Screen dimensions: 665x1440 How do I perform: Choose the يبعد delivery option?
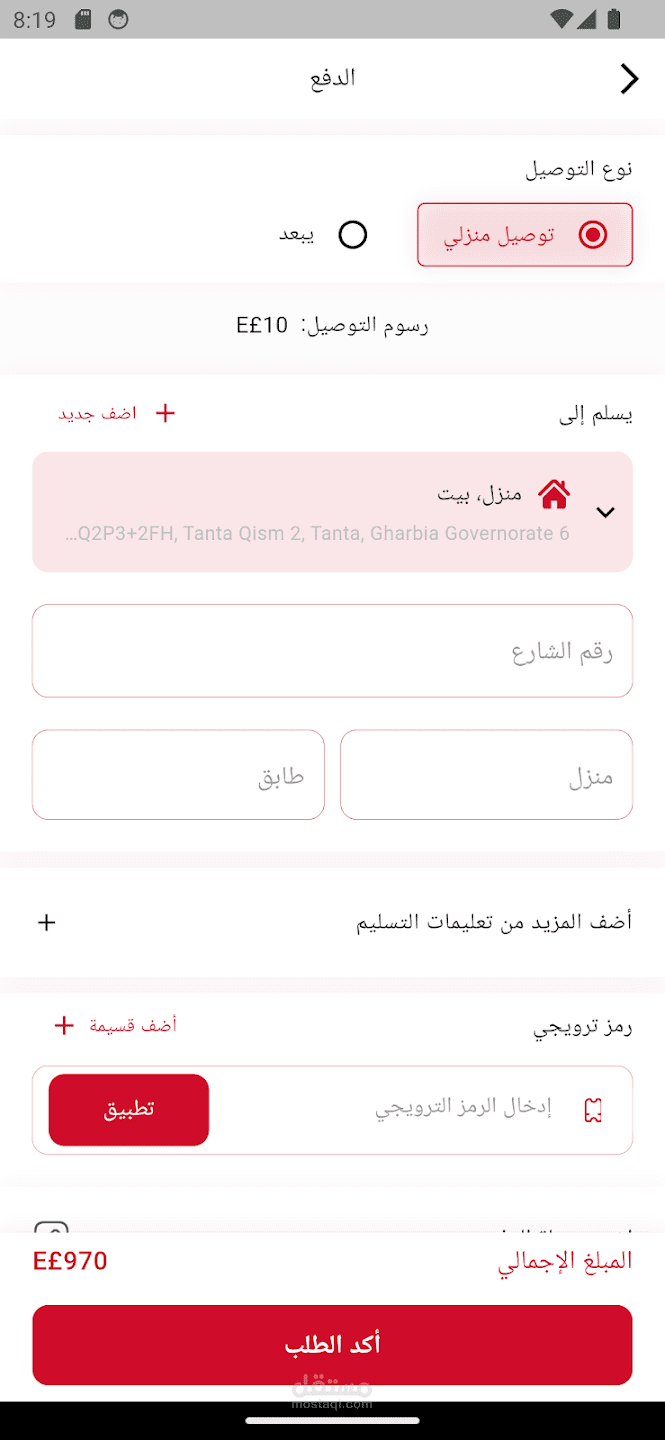pyautogui.click(x=323, y=235)
